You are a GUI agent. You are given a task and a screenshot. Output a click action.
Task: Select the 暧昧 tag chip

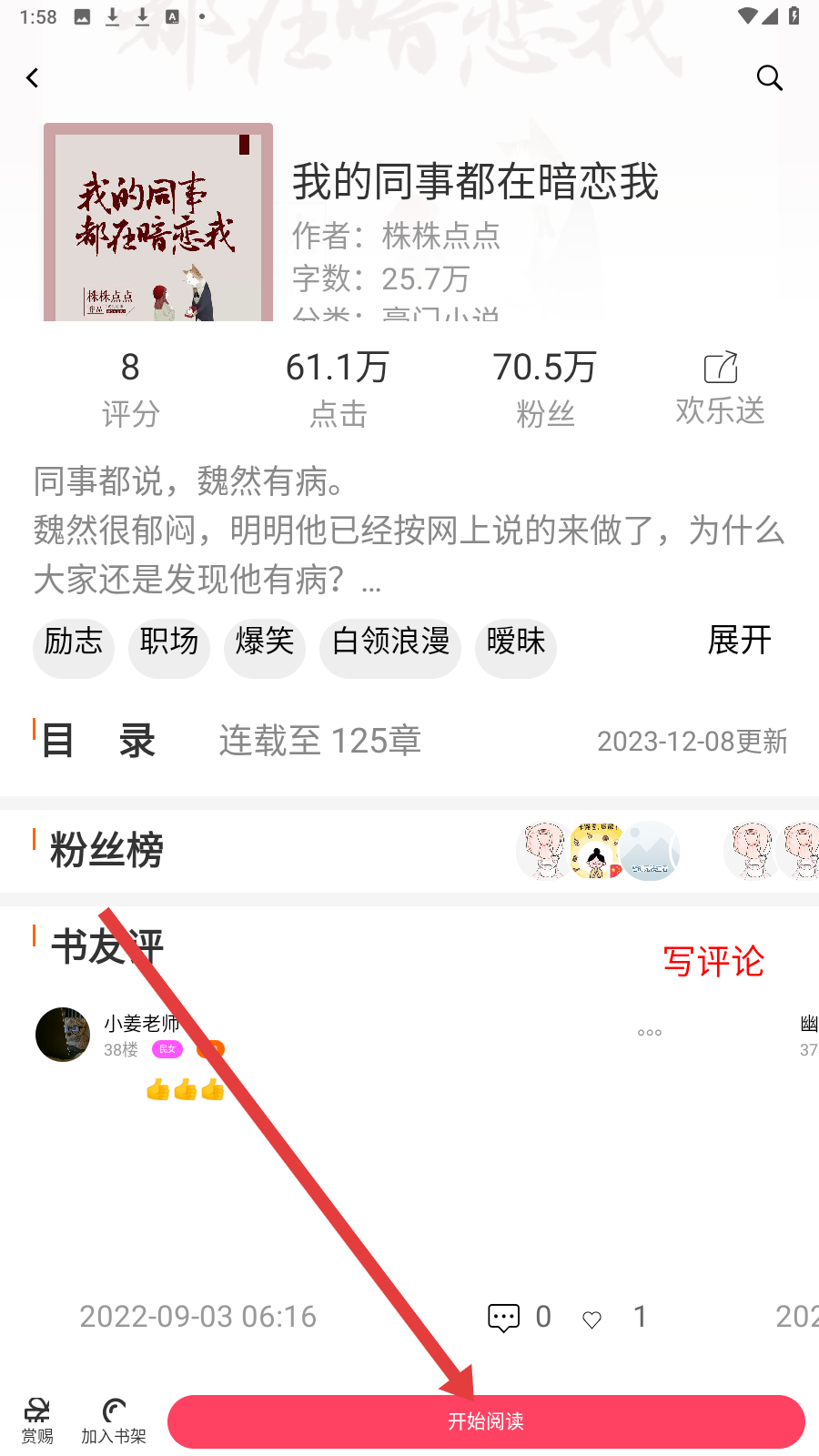pos(516,647)
